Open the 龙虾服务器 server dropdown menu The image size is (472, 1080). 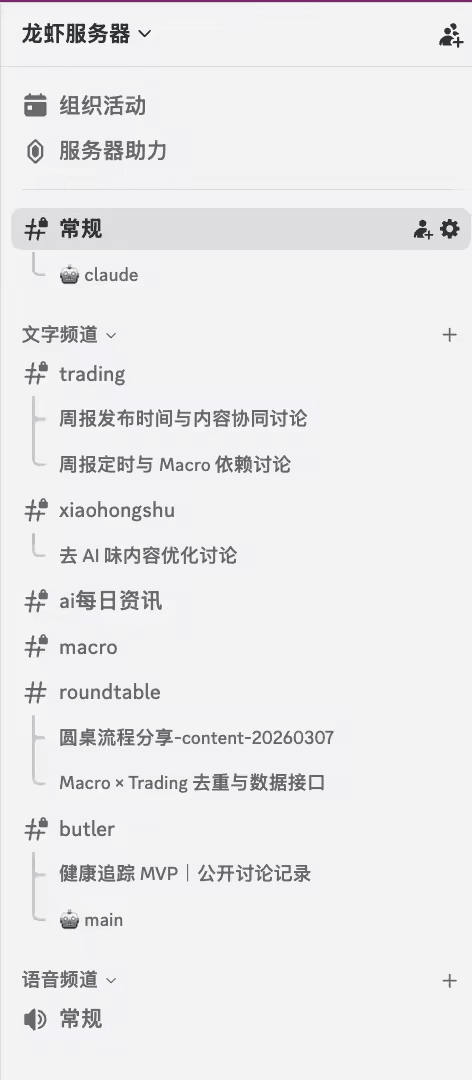(x=86, y=33)
